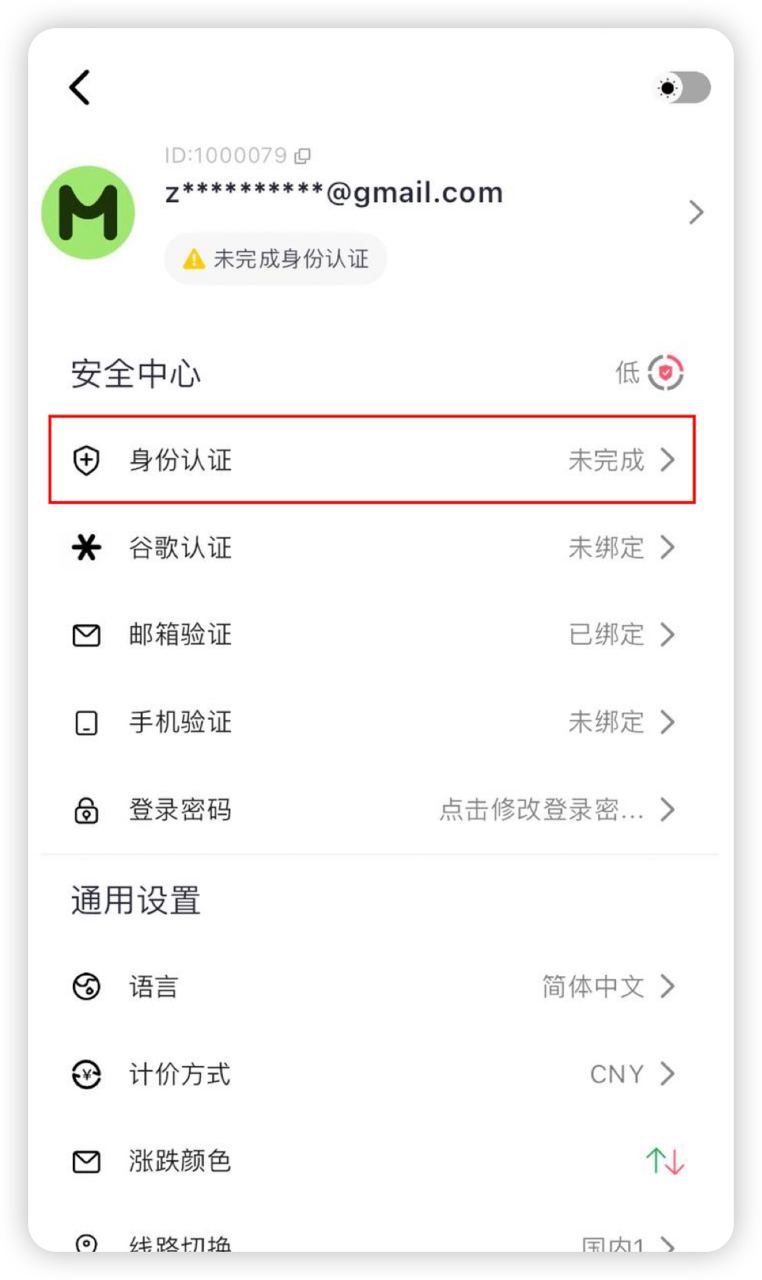
Task: Open the 线路切换 row
Action: click(x=372, y=1244)
